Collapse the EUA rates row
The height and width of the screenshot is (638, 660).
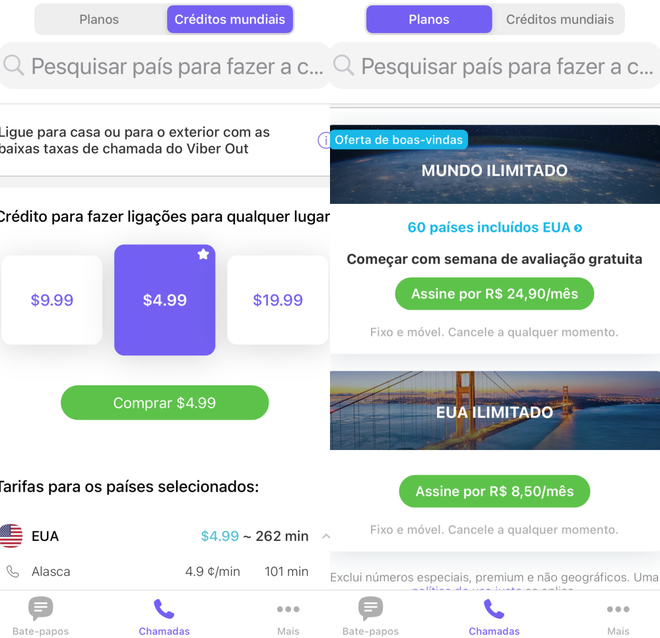pos(325,537)
